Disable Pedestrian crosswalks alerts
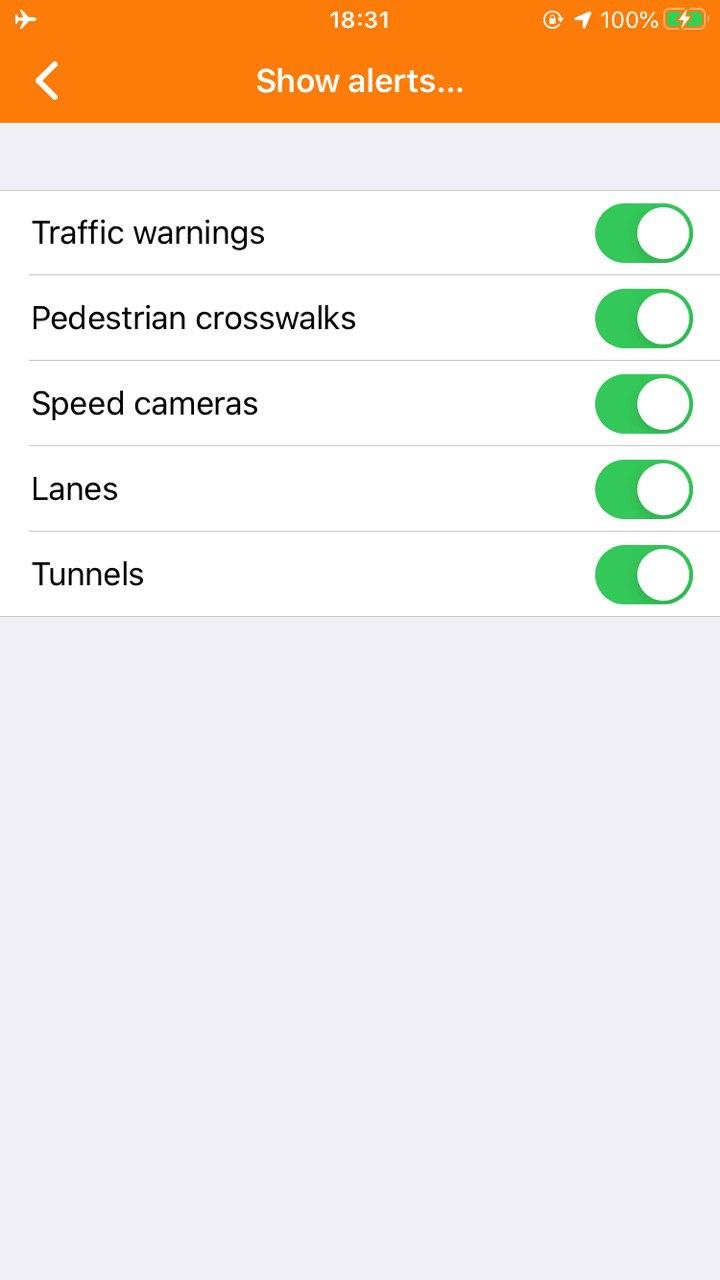The image size is (720, 1280). tap(643, 318)
